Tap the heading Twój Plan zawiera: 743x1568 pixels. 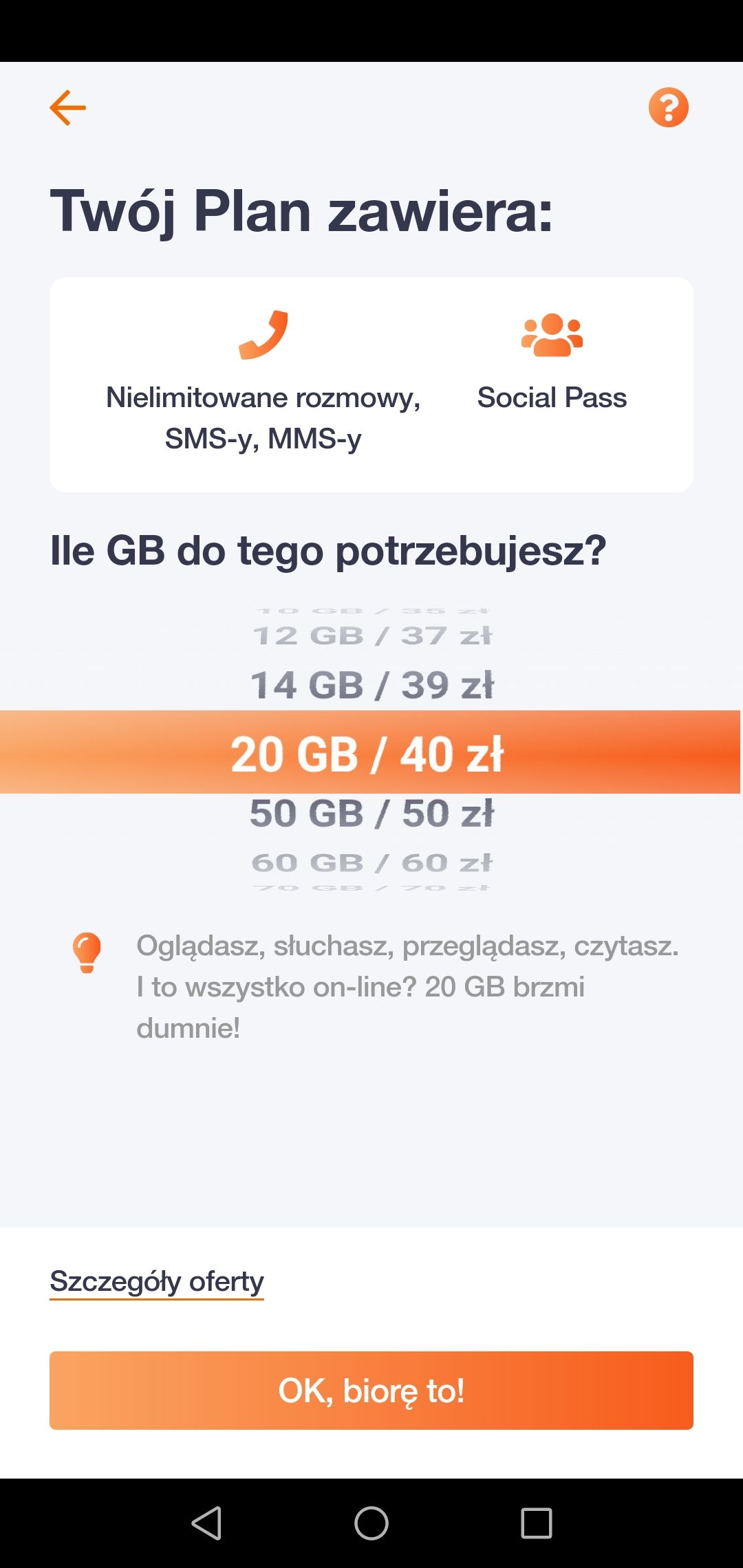[303, 210]
